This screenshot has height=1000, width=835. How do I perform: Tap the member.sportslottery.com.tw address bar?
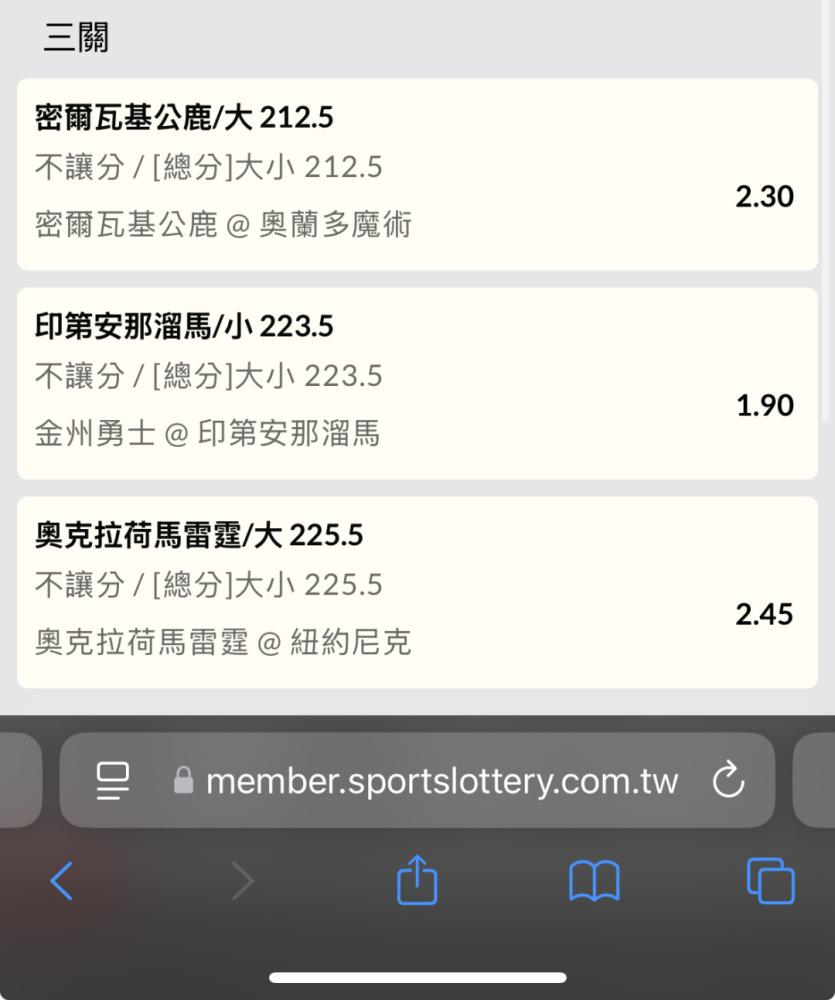pyautogui.click(x=440, y=780)
